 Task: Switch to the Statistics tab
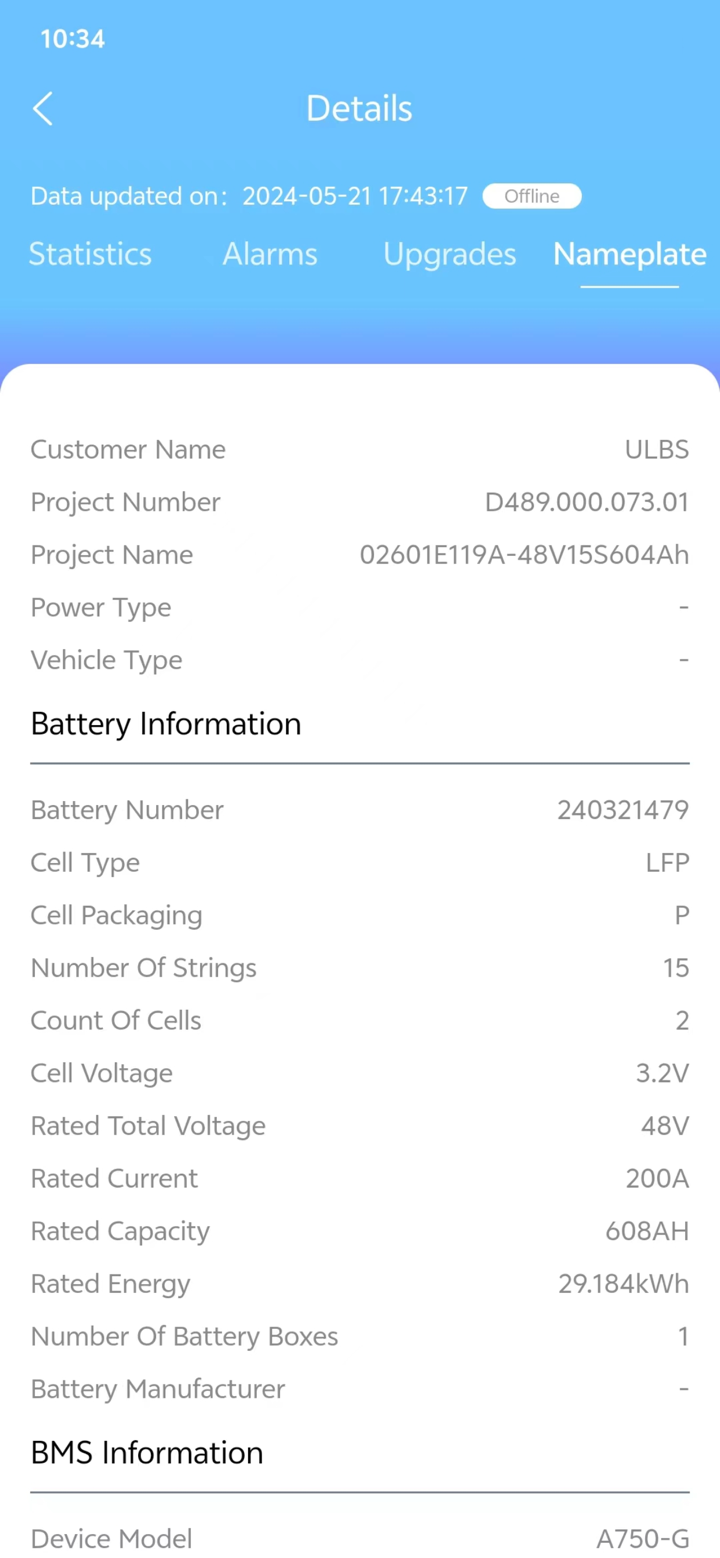(89, 255)
